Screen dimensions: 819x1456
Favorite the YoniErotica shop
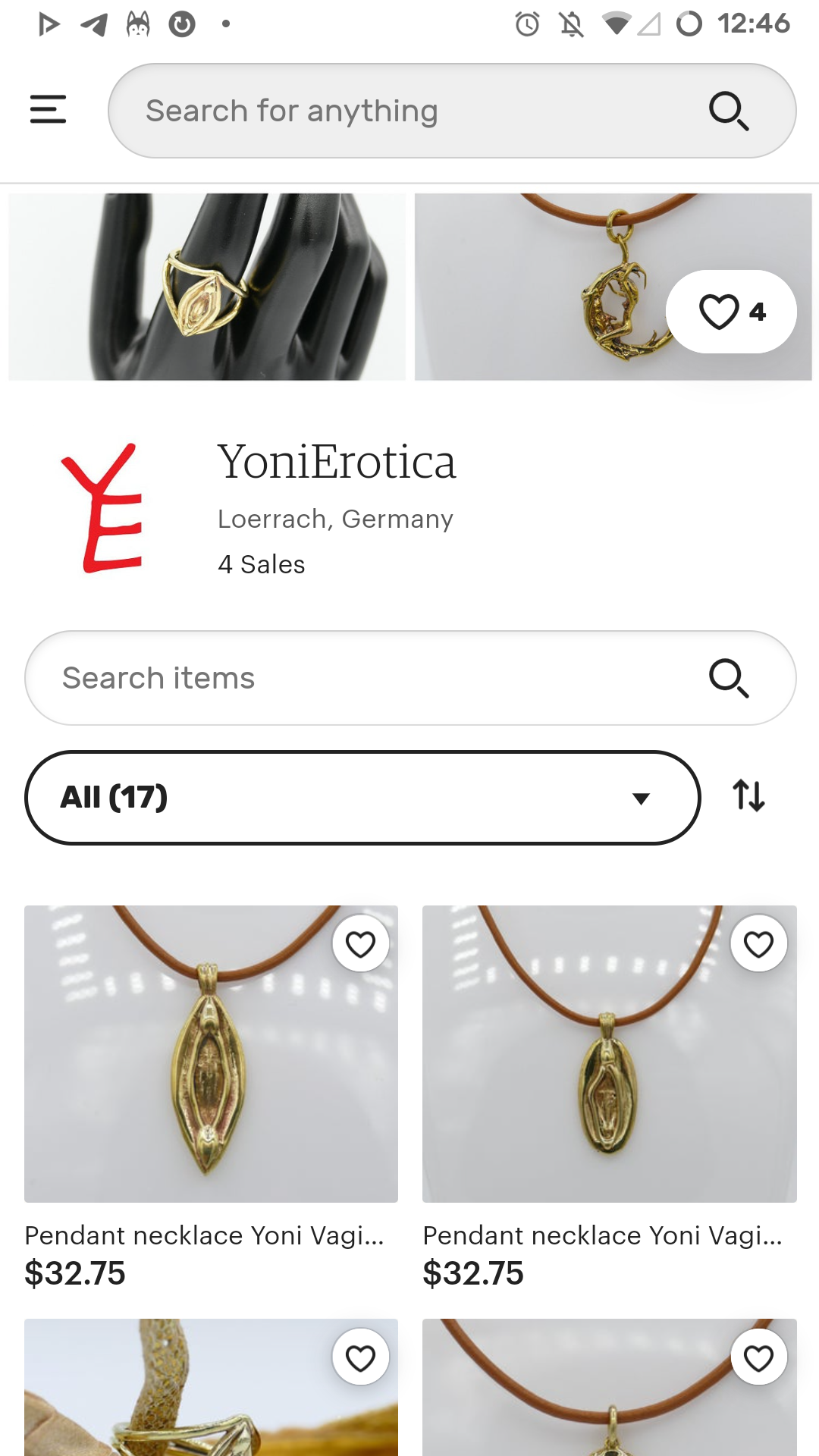click(731, 312)
